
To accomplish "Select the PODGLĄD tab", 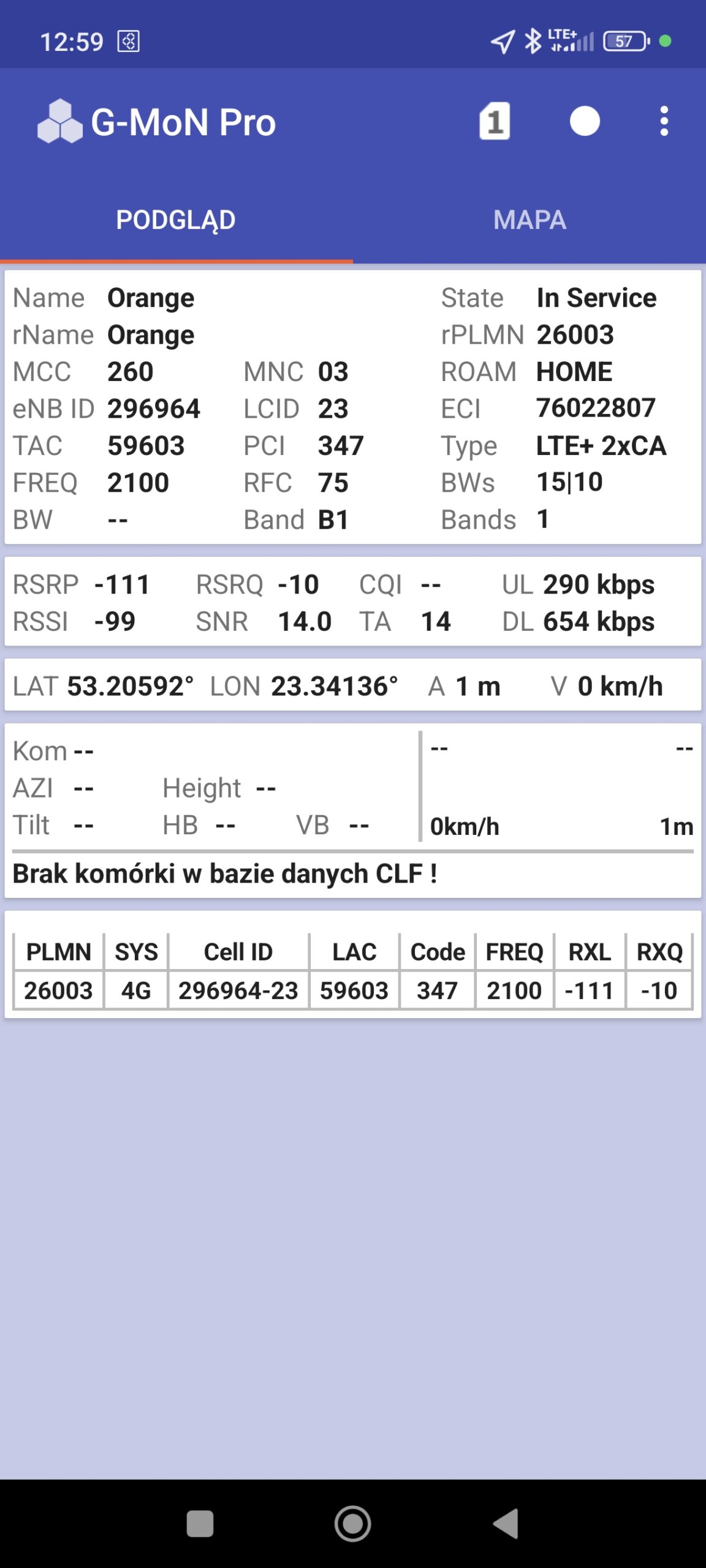I will click(176, 220).
